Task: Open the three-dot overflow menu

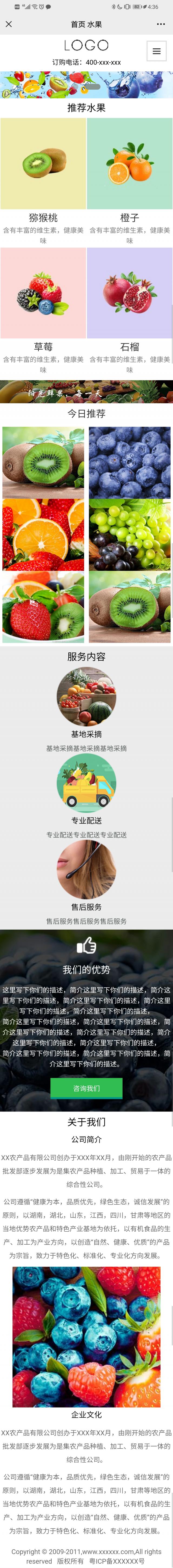Action: pos(161,24)
